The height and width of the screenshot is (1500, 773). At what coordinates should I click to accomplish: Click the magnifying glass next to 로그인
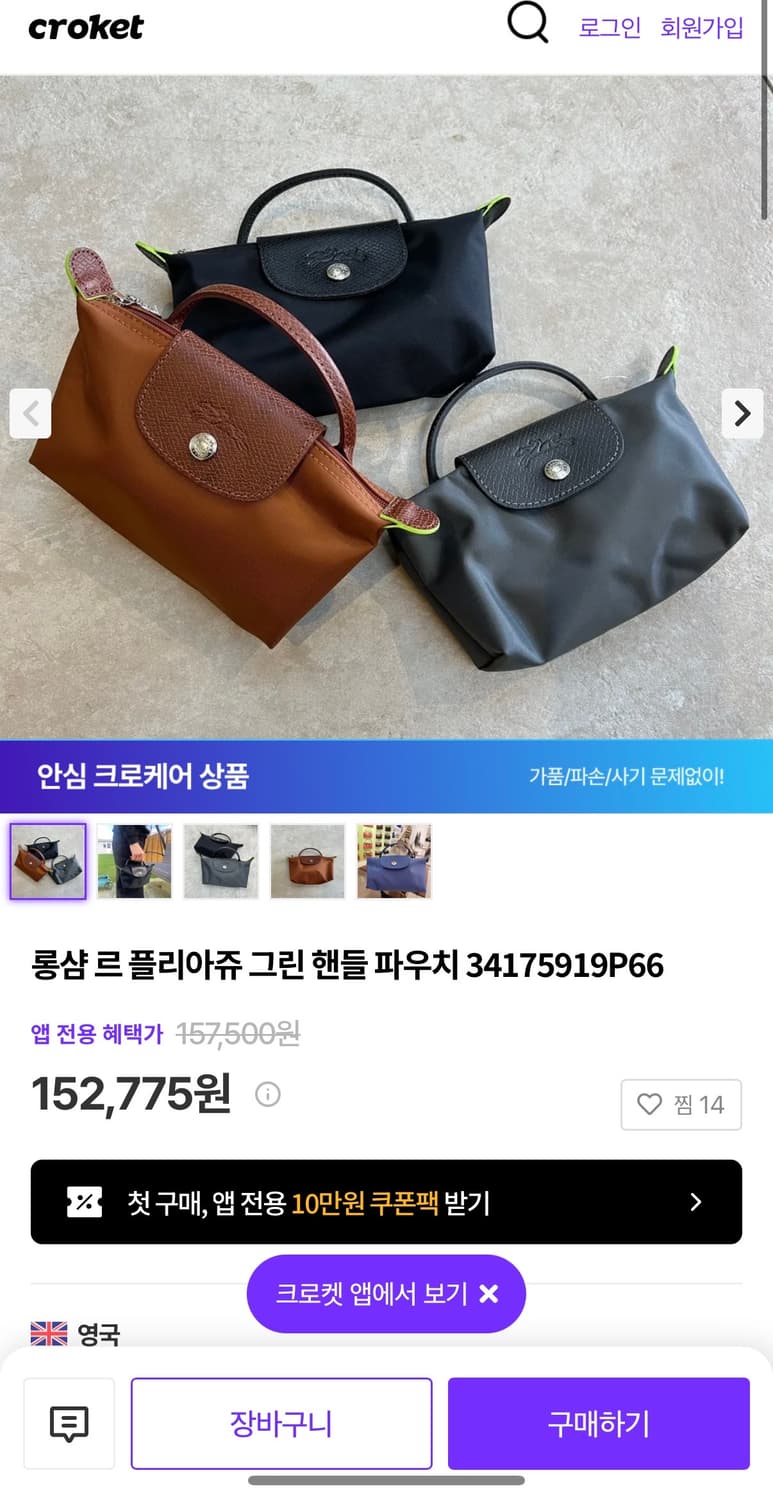528,24
